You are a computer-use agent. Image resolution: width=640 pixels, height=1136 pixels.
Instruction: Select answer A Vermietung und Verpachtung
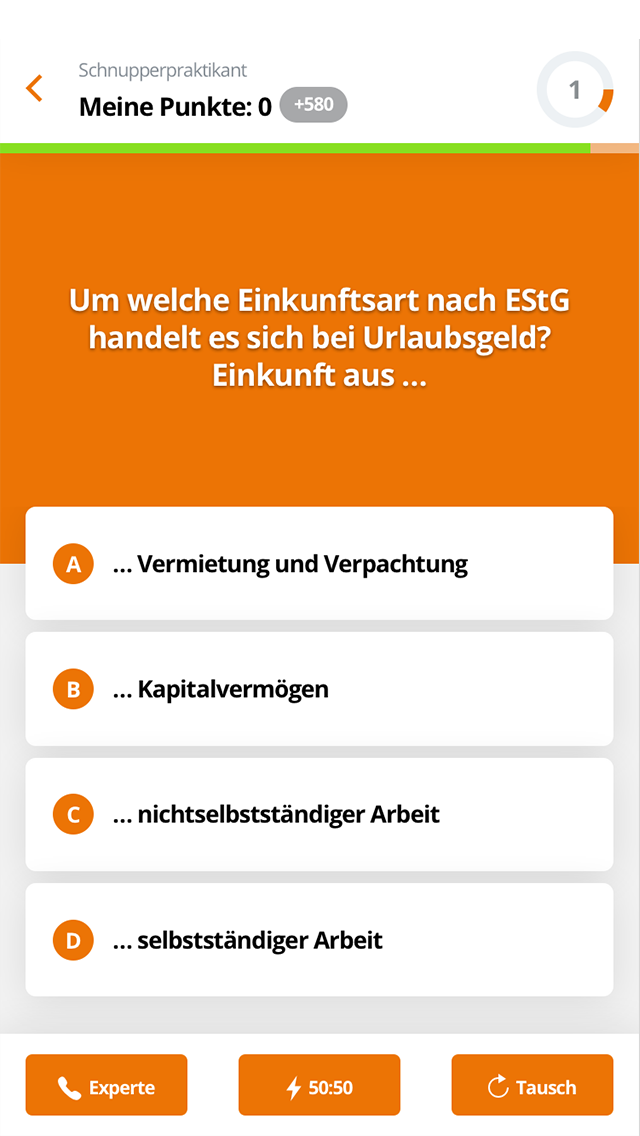click(319, 564)
